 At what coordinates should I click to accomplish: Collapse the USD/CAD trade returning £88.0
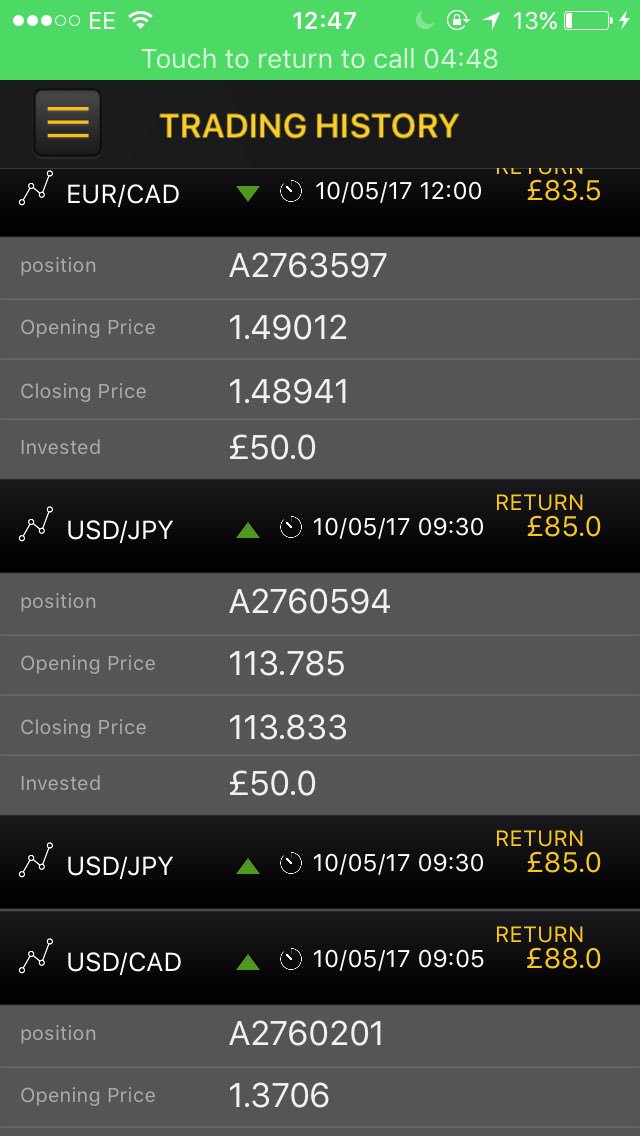click(x=320, y=959)
